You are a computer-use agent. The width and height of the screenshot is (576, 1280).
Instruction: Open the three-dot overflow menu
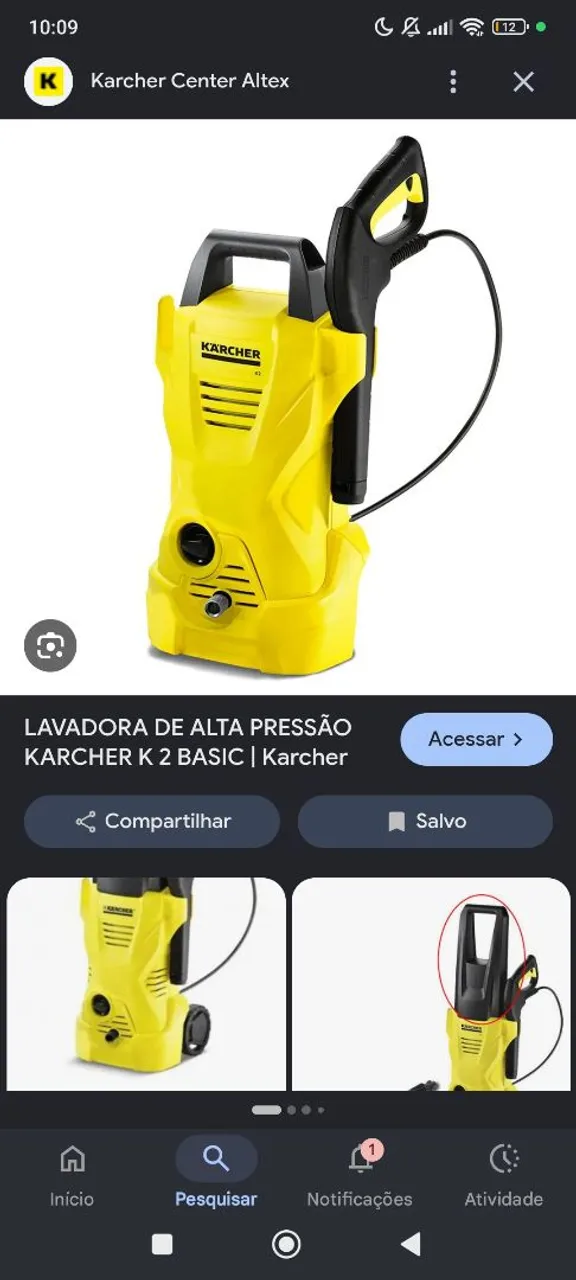coord(453,81)
